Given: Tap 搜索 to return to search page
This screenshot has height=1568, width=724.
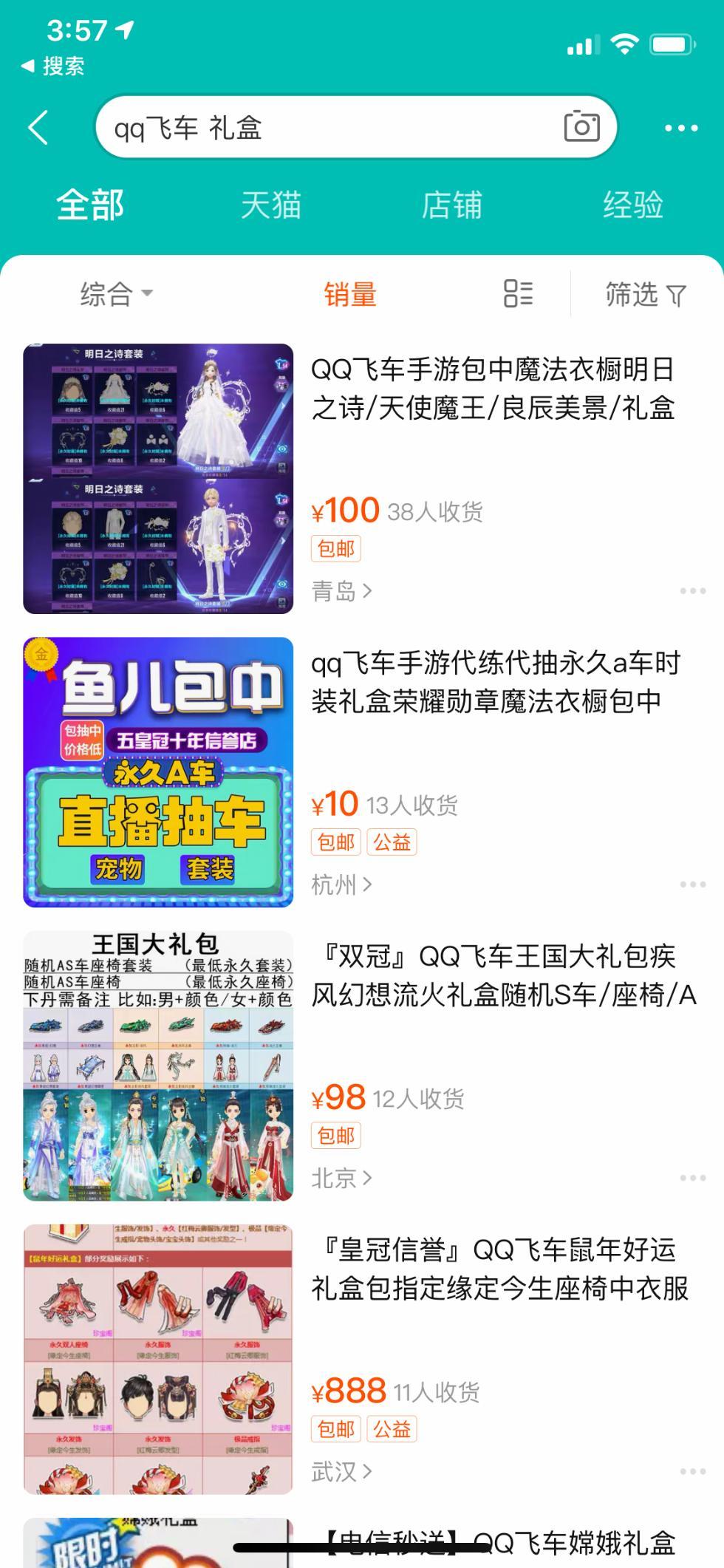Looking at the screenshot, I should click(55, 65).
